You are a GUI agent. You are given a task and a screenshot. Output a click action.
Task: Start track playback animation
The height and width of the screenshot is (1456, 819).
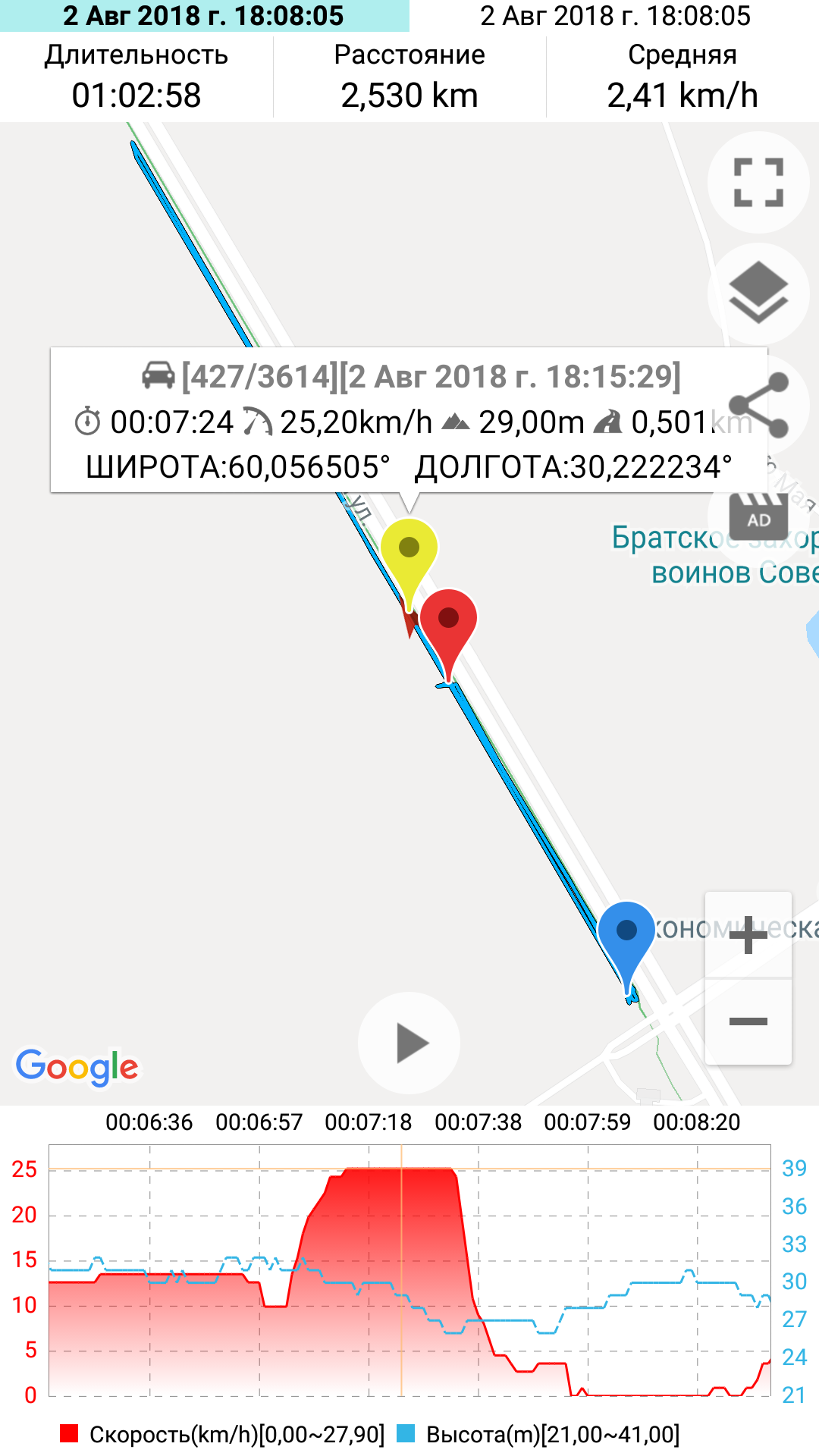click(409, 1043)
